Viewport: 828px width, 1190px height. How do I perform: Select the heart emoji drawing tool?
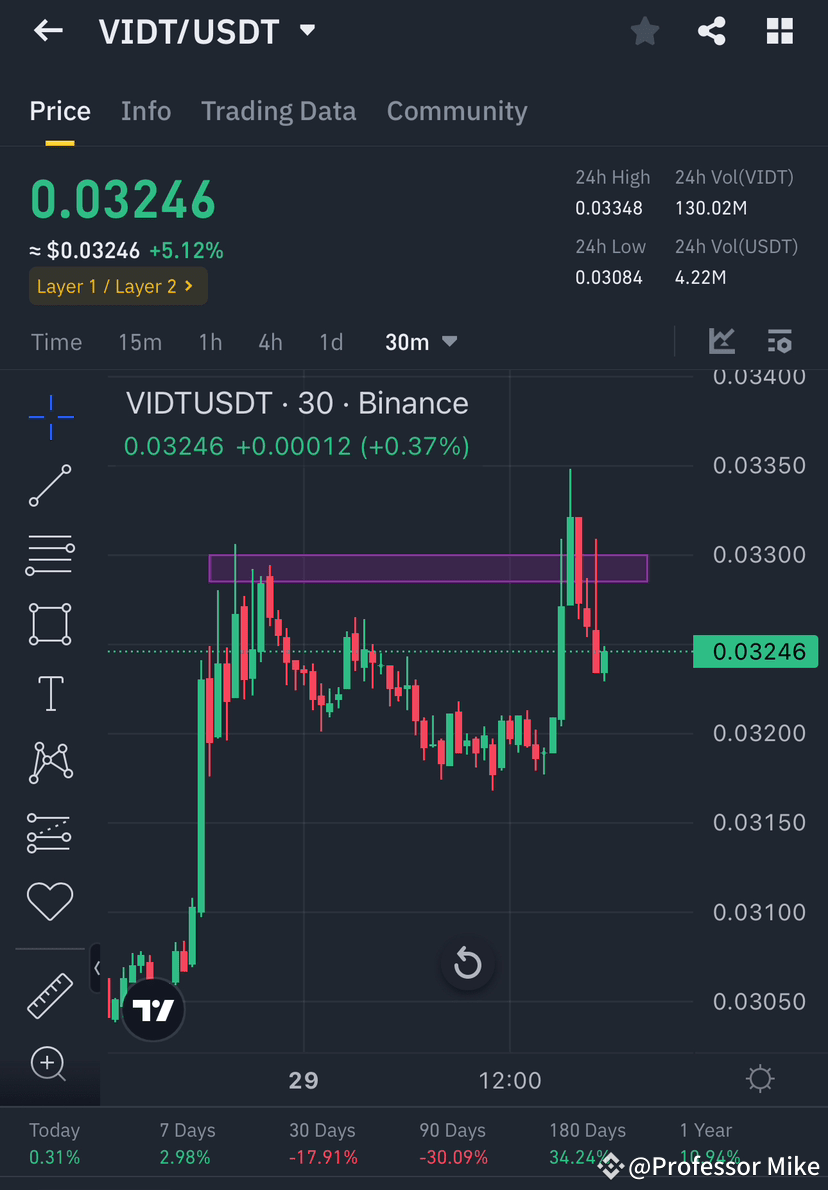coord(50,901)
